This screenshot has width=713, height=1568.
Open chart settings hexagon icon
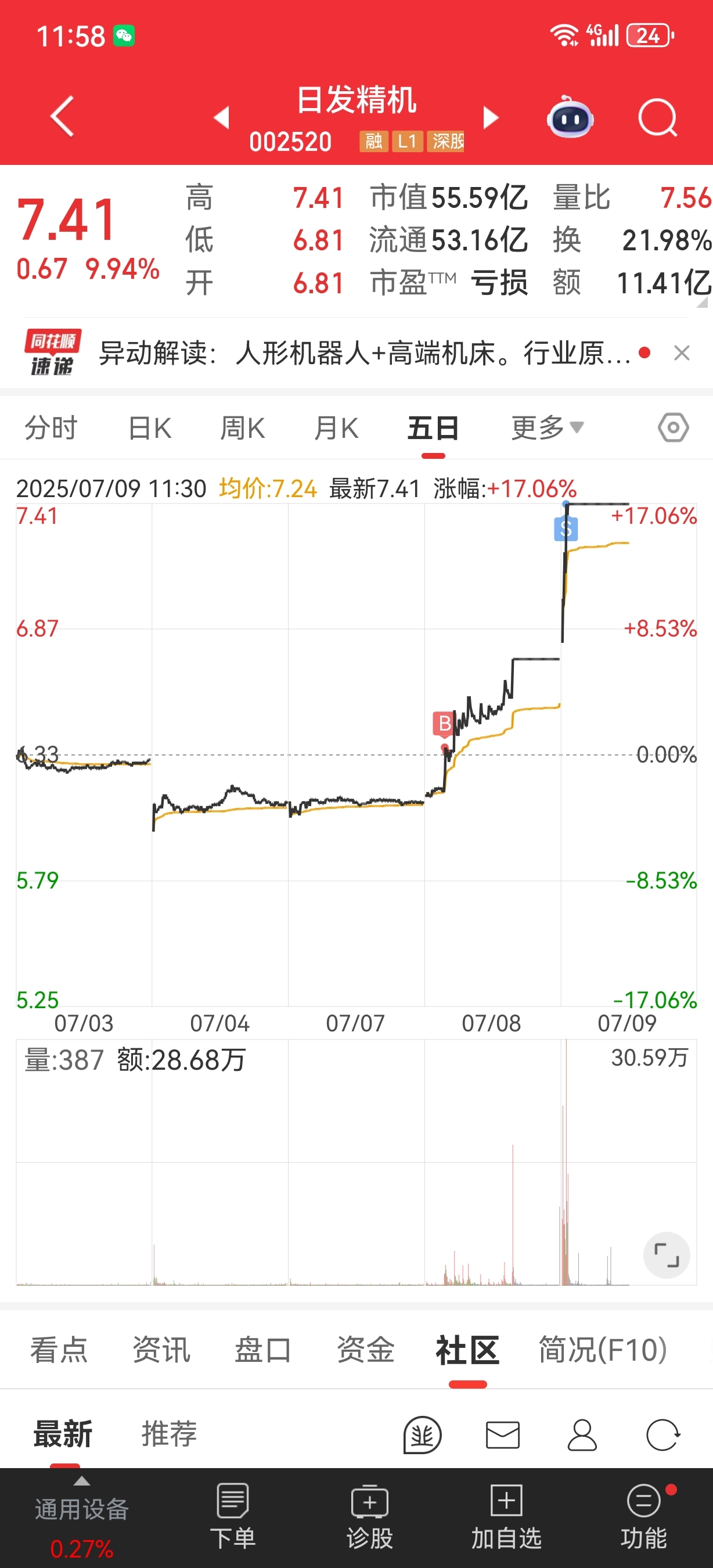673,428
